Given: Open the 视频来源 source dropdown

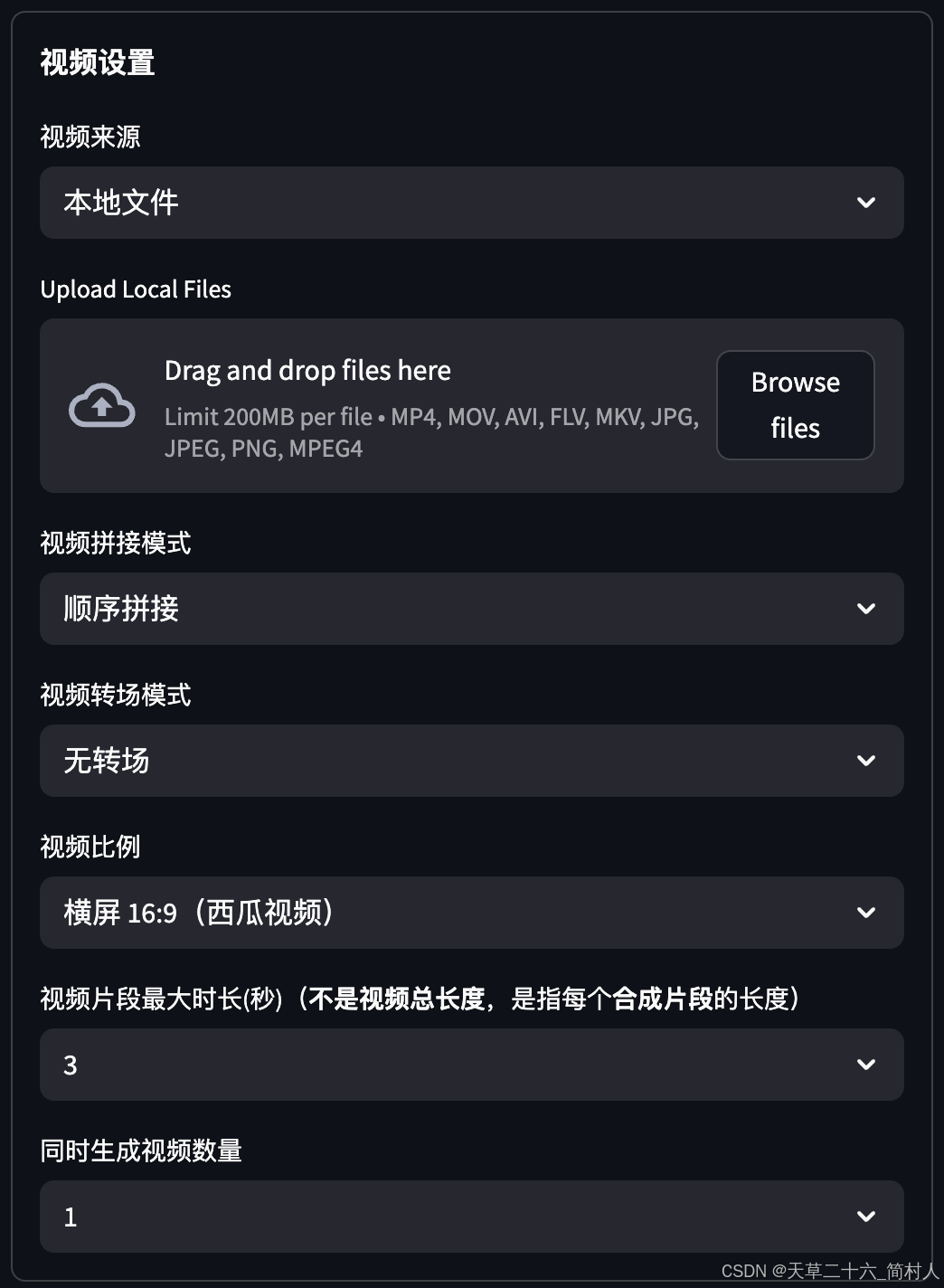Looking at the screenshot, I should pyautogui.click(x=472, y=203).
